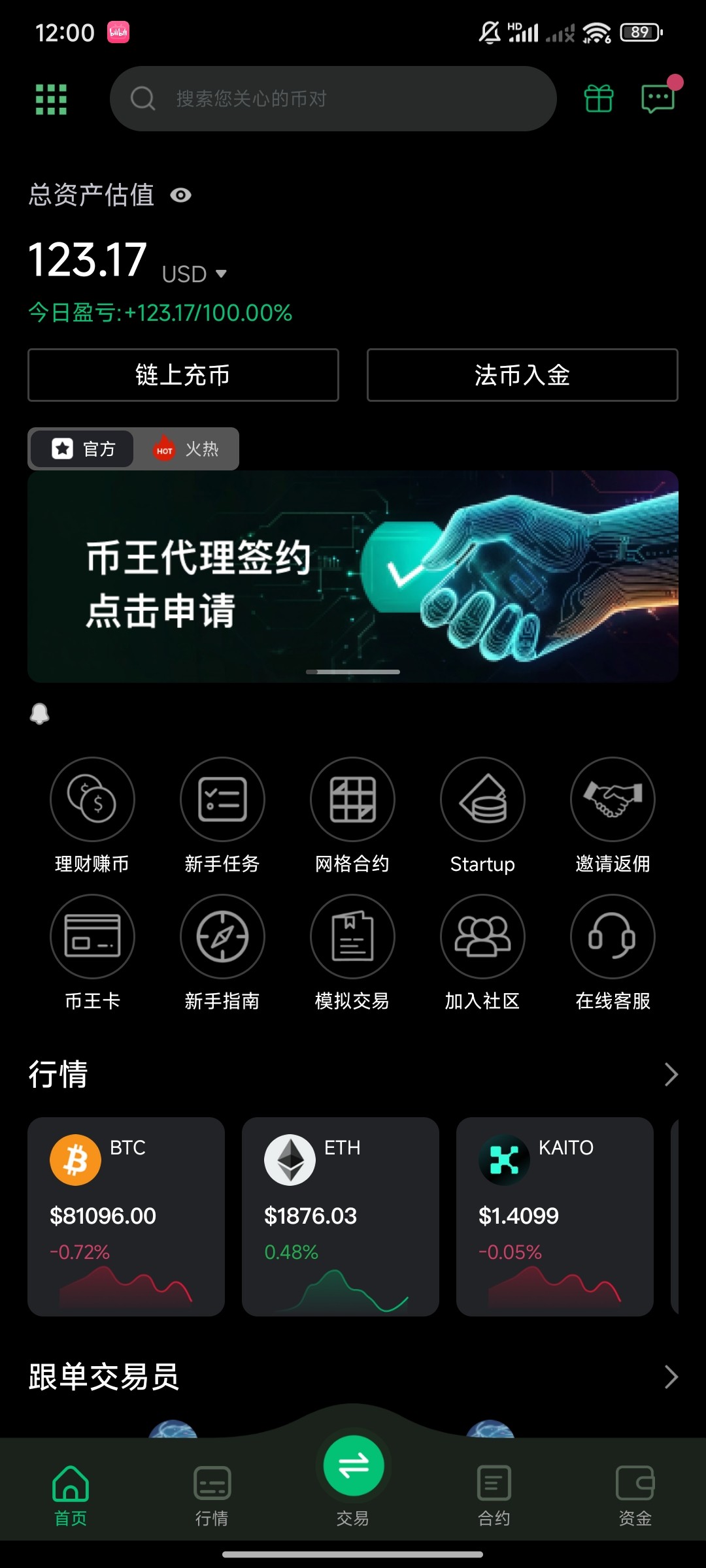The image size is (706, 1568).
Task: Hide total asset value with eye icon
Action: click(x=181, y=195)
